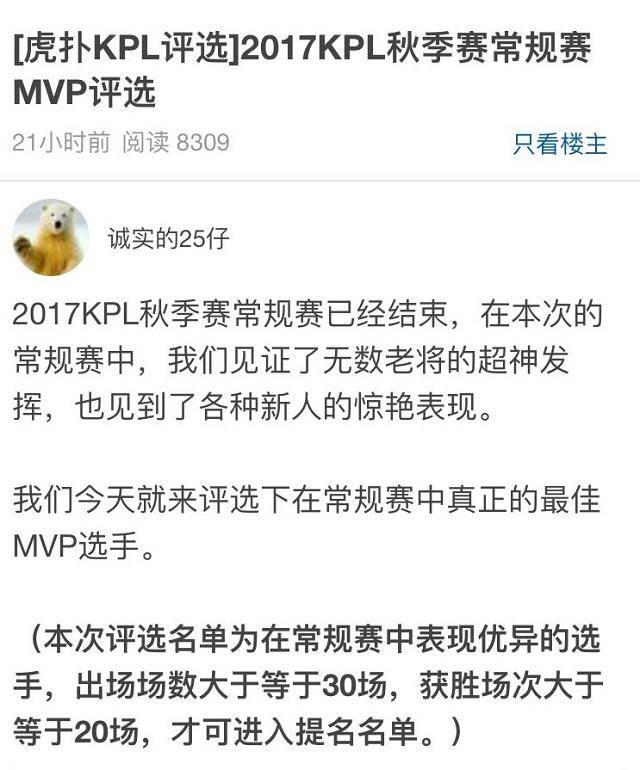Open the profile of user 诚实的25仔
The width and height of the screenshot is (640, 770).
tap(168, 238)
